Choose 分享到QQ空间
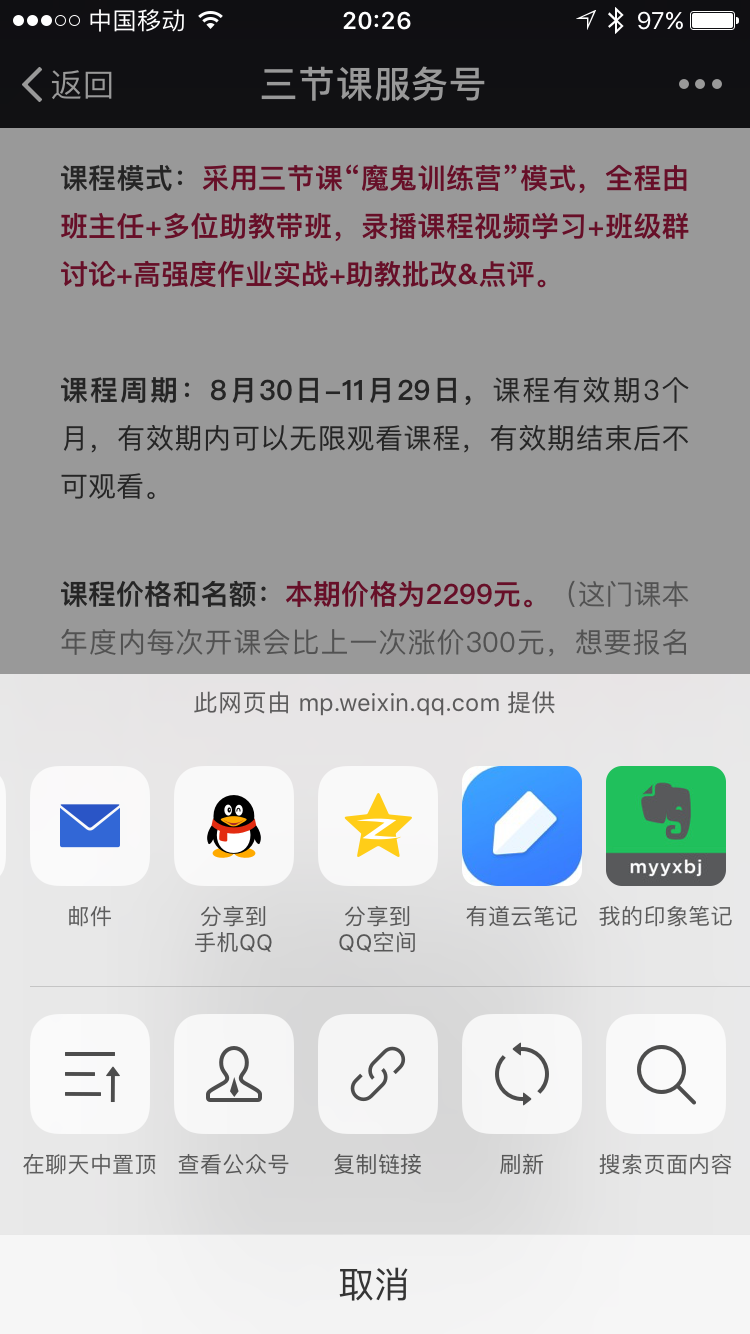This screenshot has height=1334, width=750. 378,826
